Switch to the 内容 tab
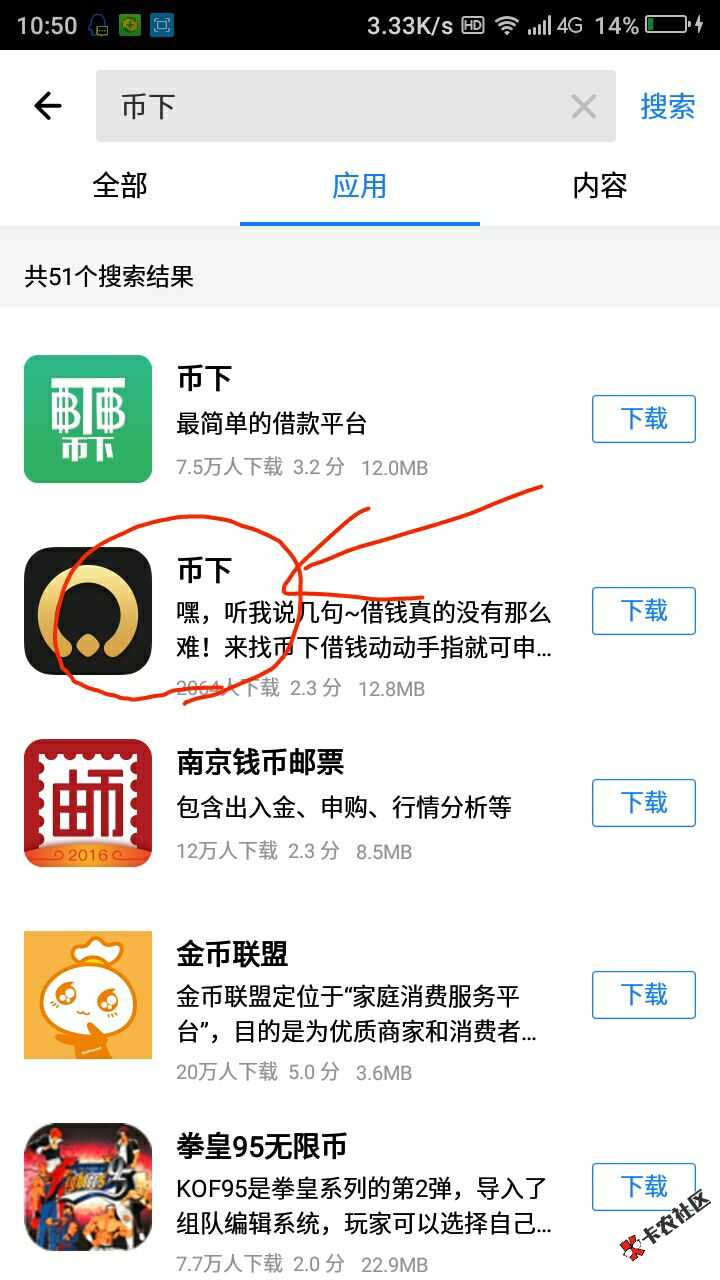This screenshot has width=720, height=1280. tap(599, 185)
